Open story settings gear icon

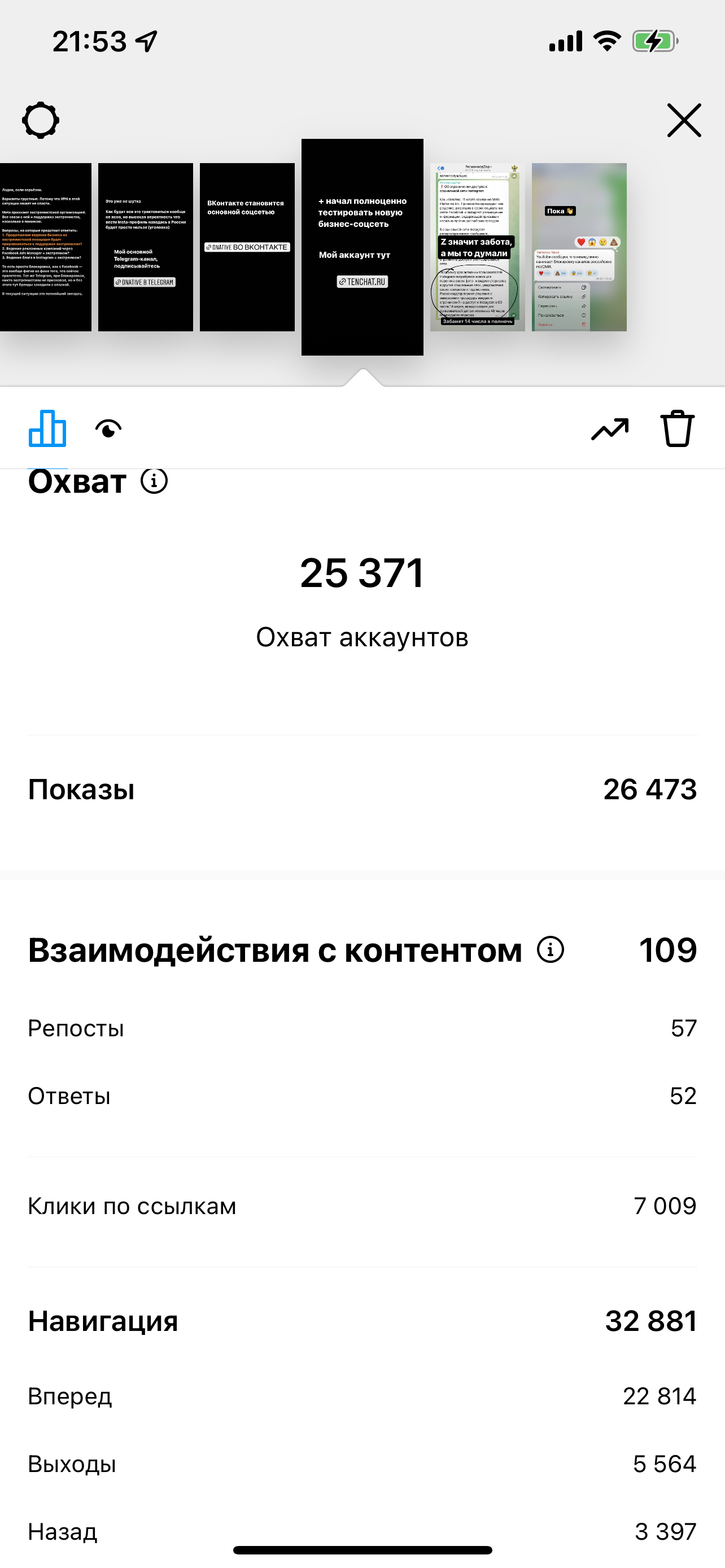41,120
